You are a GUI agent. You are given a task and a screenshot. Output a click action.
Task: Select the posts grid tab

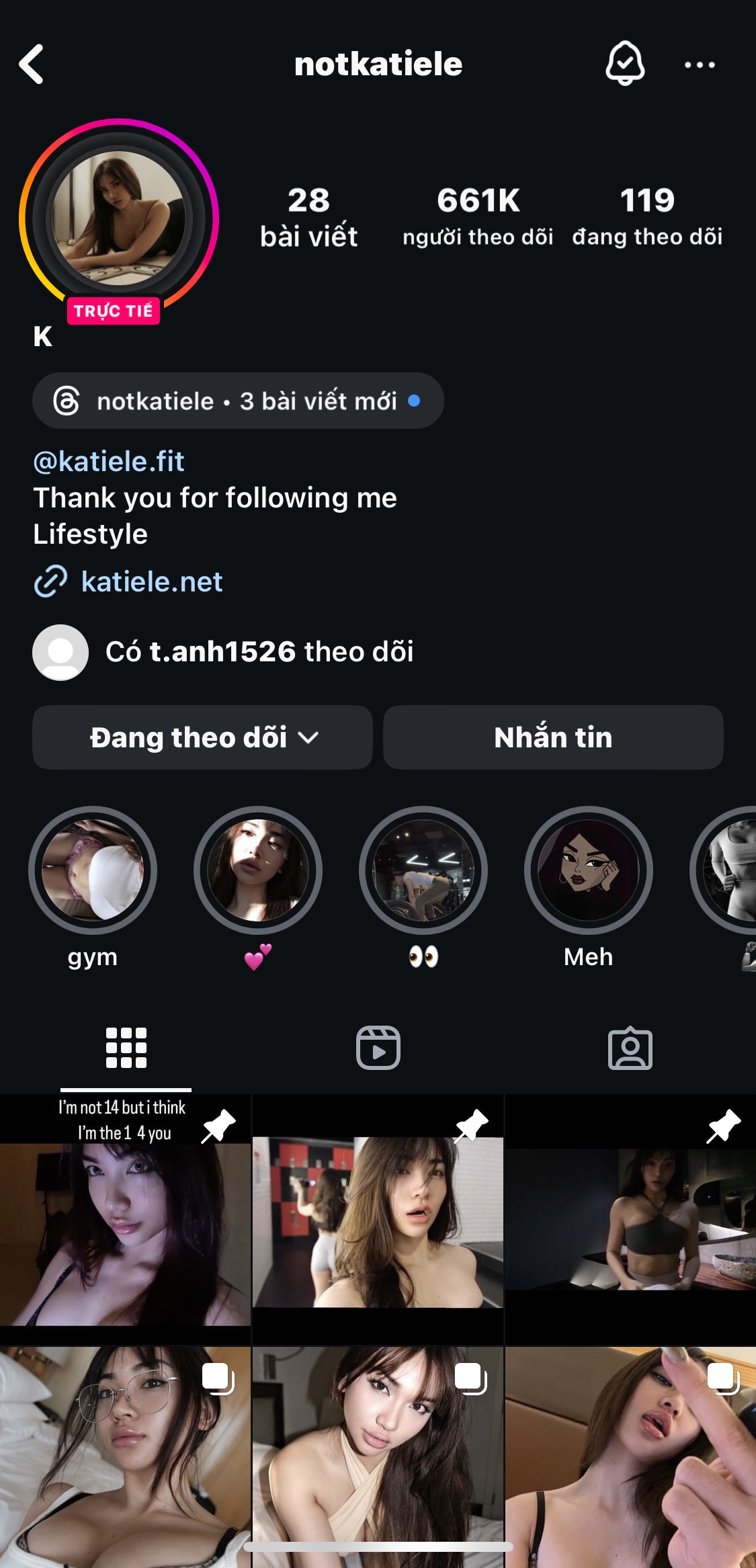coord(126,1048)
